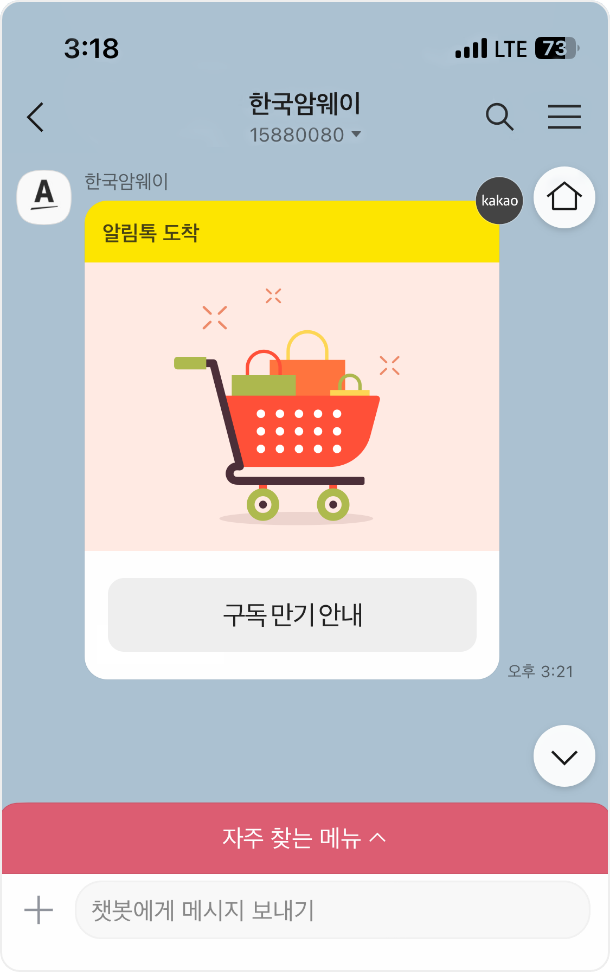Screen dimensions: 610x972
Task: Tap the 구독 만기 안내 button
Action: (x=292, y=615)
